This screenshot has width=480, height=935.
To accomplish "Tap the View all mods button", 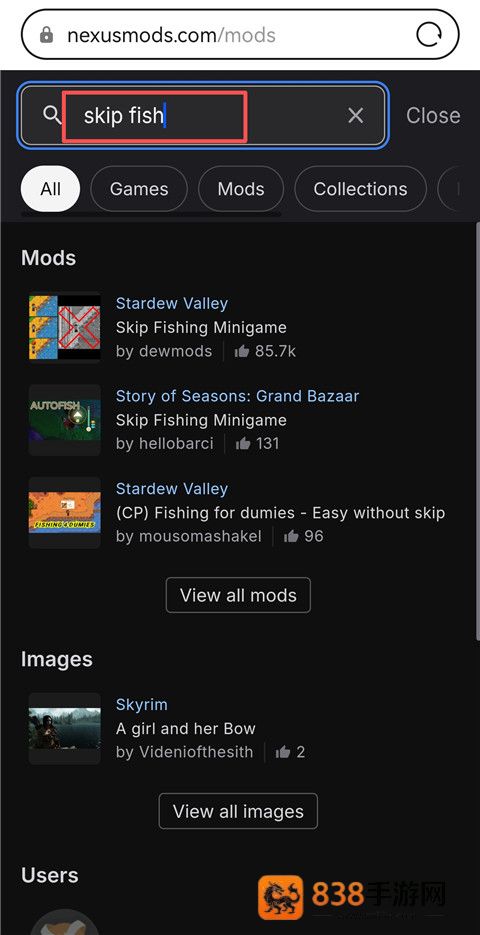I will coord(238,595).
